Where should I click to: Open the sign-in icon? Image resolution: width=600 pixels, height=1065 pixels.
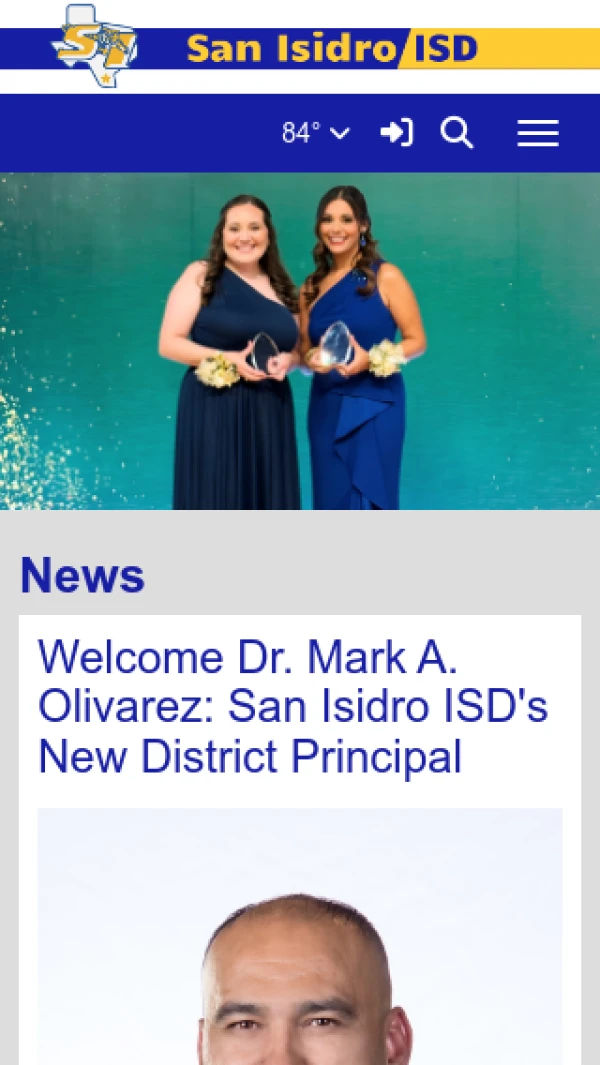(396, 133)
